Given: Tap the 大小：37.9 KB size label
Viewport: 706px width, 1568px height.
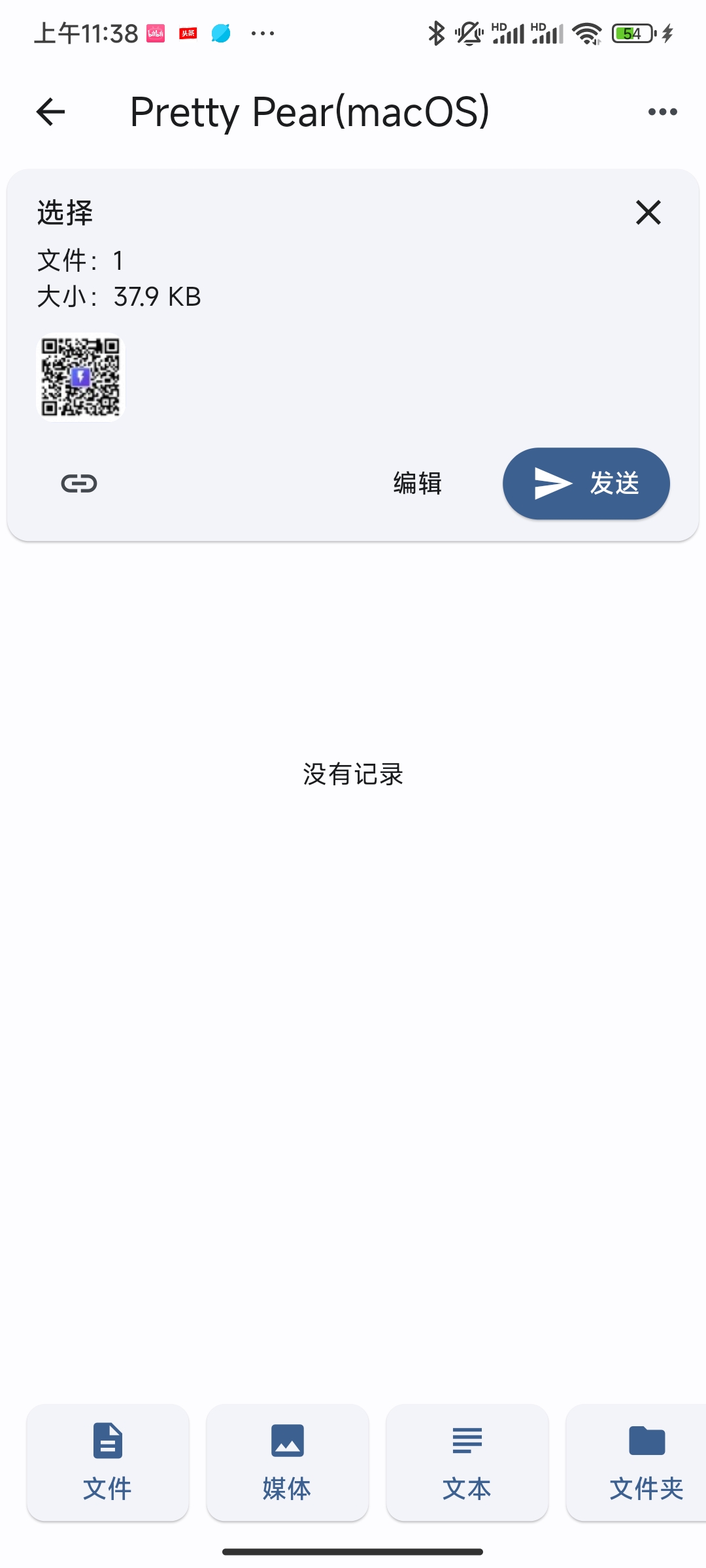Looking at the screenshot, I should [x=118, y=297].
